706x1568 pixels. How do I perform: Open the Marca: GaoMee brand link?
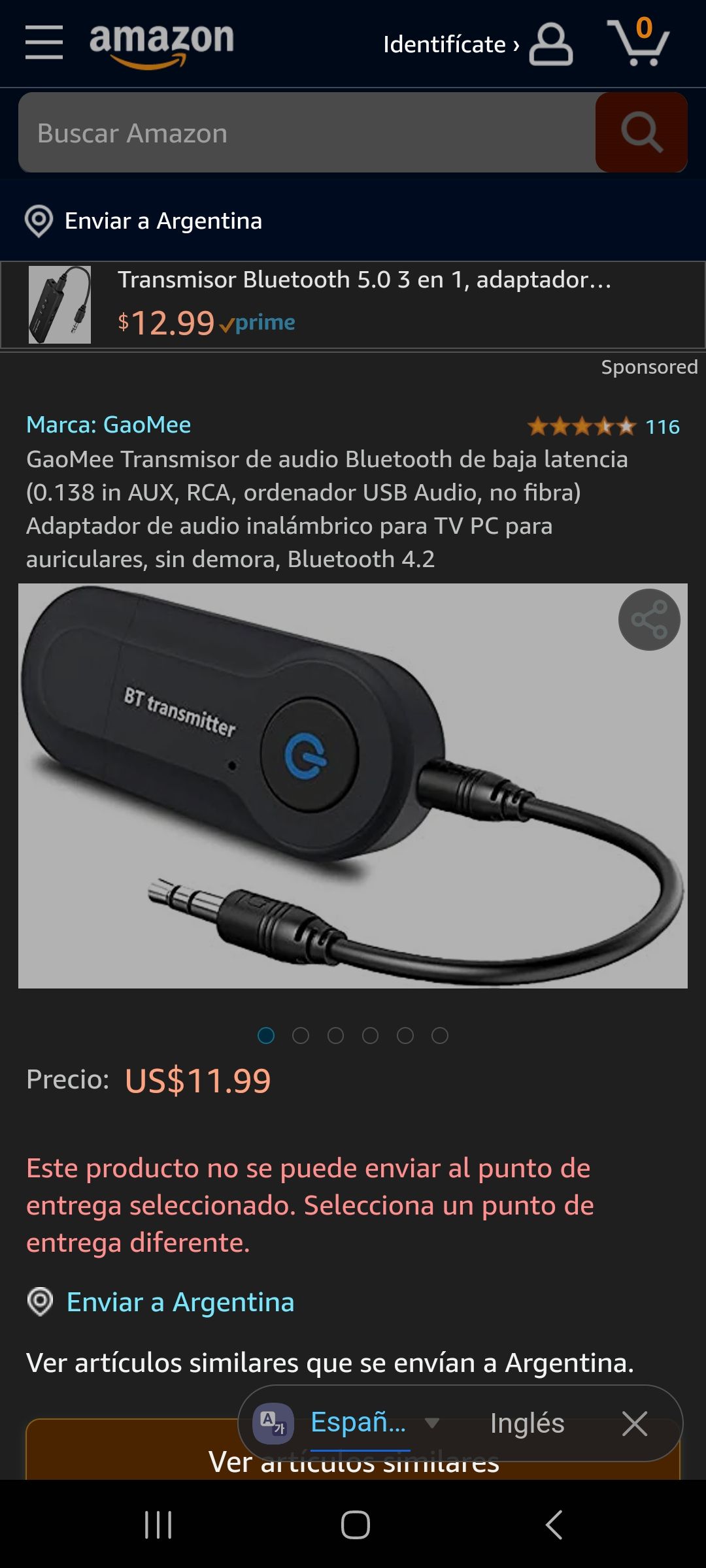pos(109,425)
